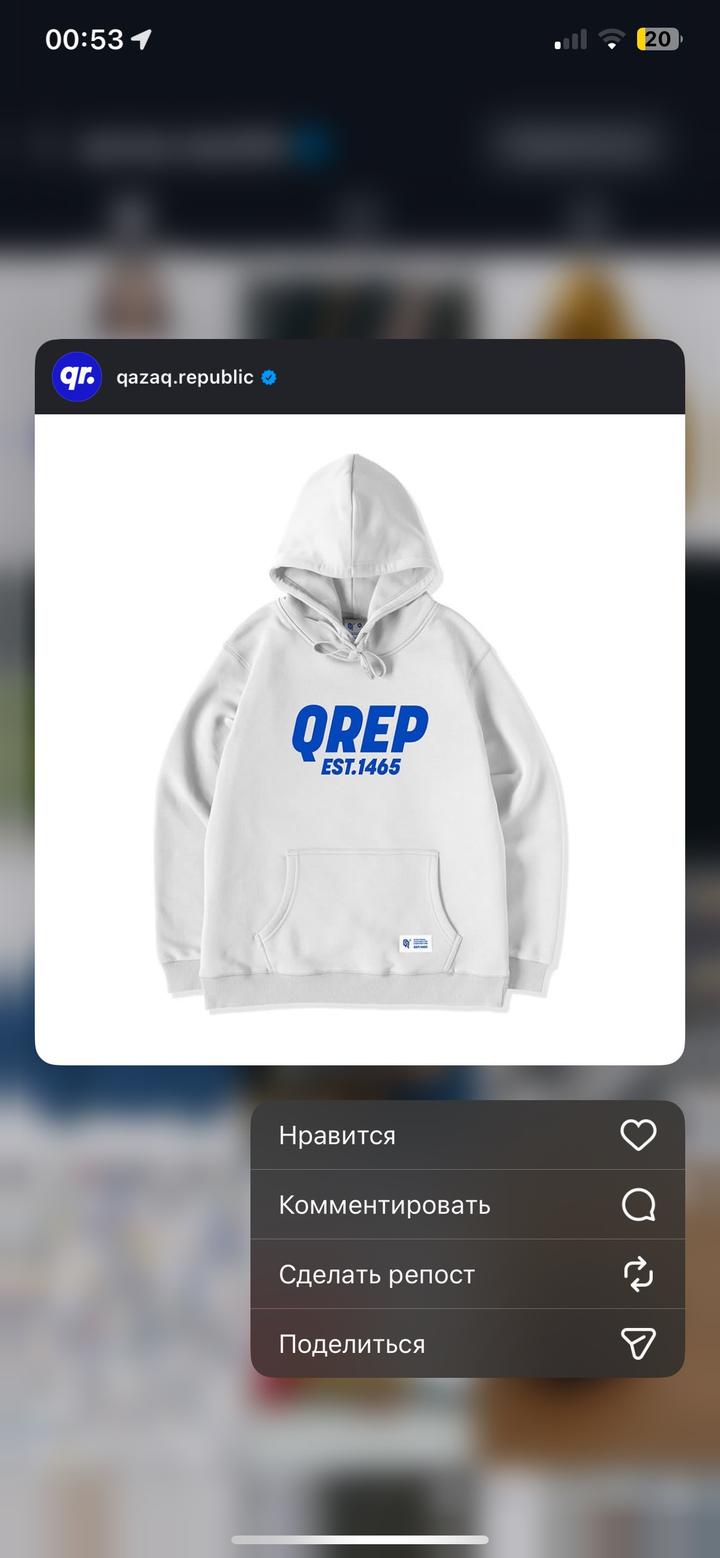Select Комментировать in the context menu

pyautogui.click(x=466, y=1204)
